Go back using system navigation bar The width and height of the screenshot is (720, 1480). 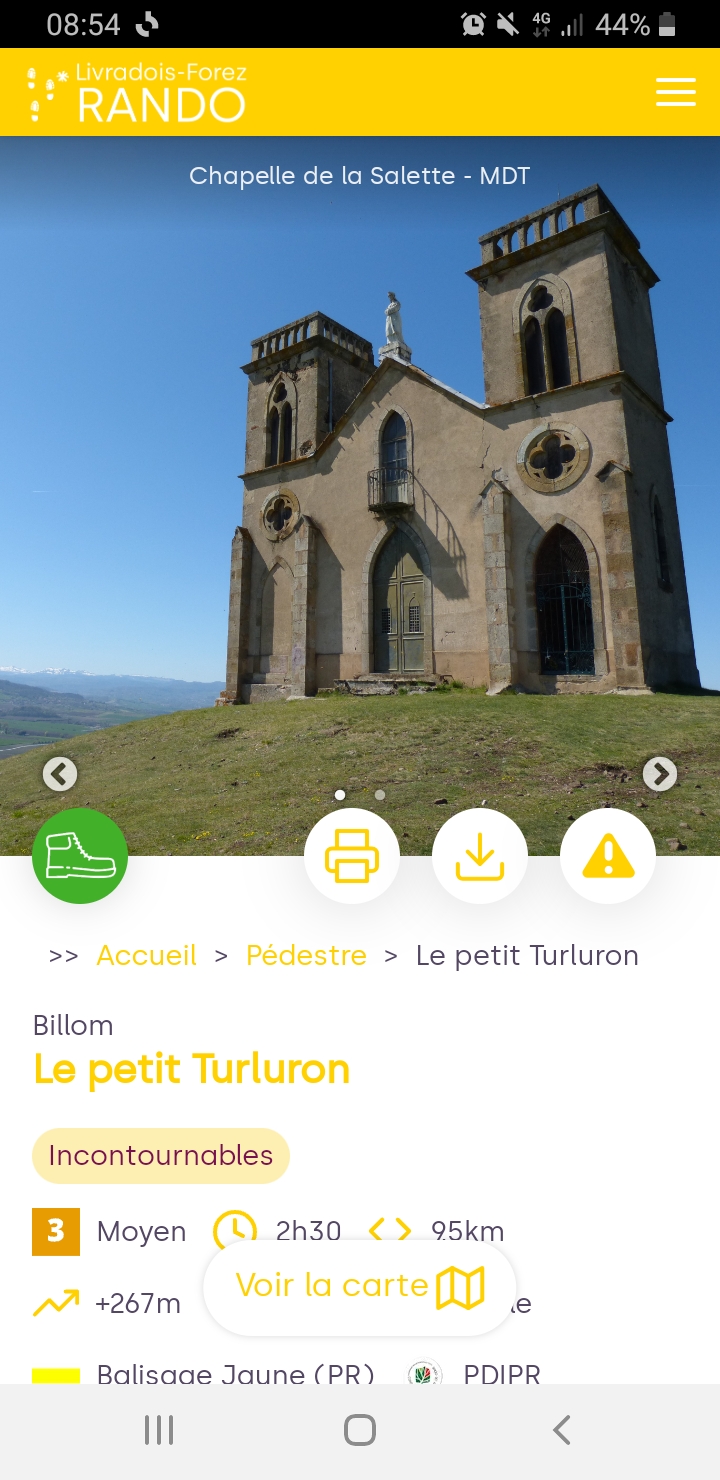coord(562,1430)
